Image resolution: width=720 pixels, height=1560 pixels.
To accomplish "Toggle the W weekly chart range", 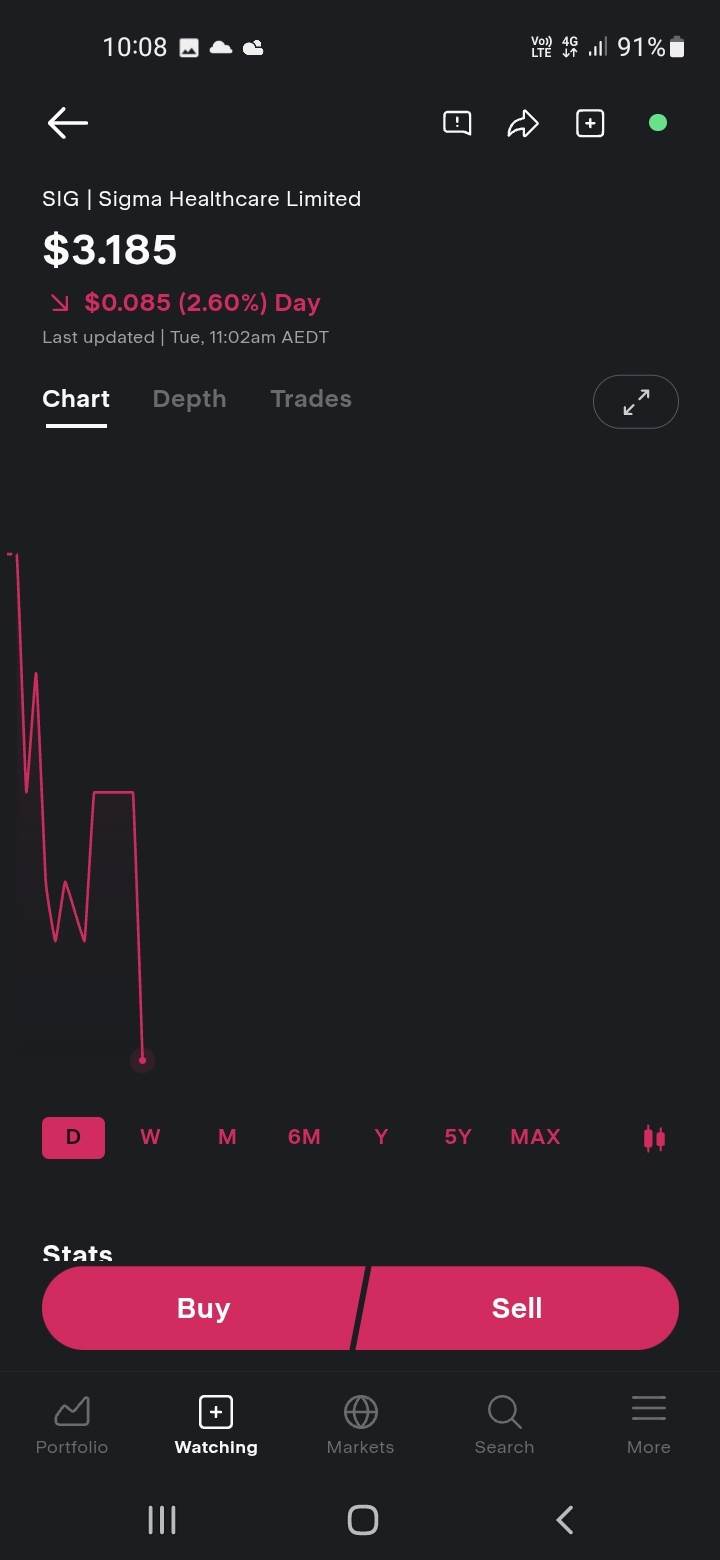I will coord(150,1137).
